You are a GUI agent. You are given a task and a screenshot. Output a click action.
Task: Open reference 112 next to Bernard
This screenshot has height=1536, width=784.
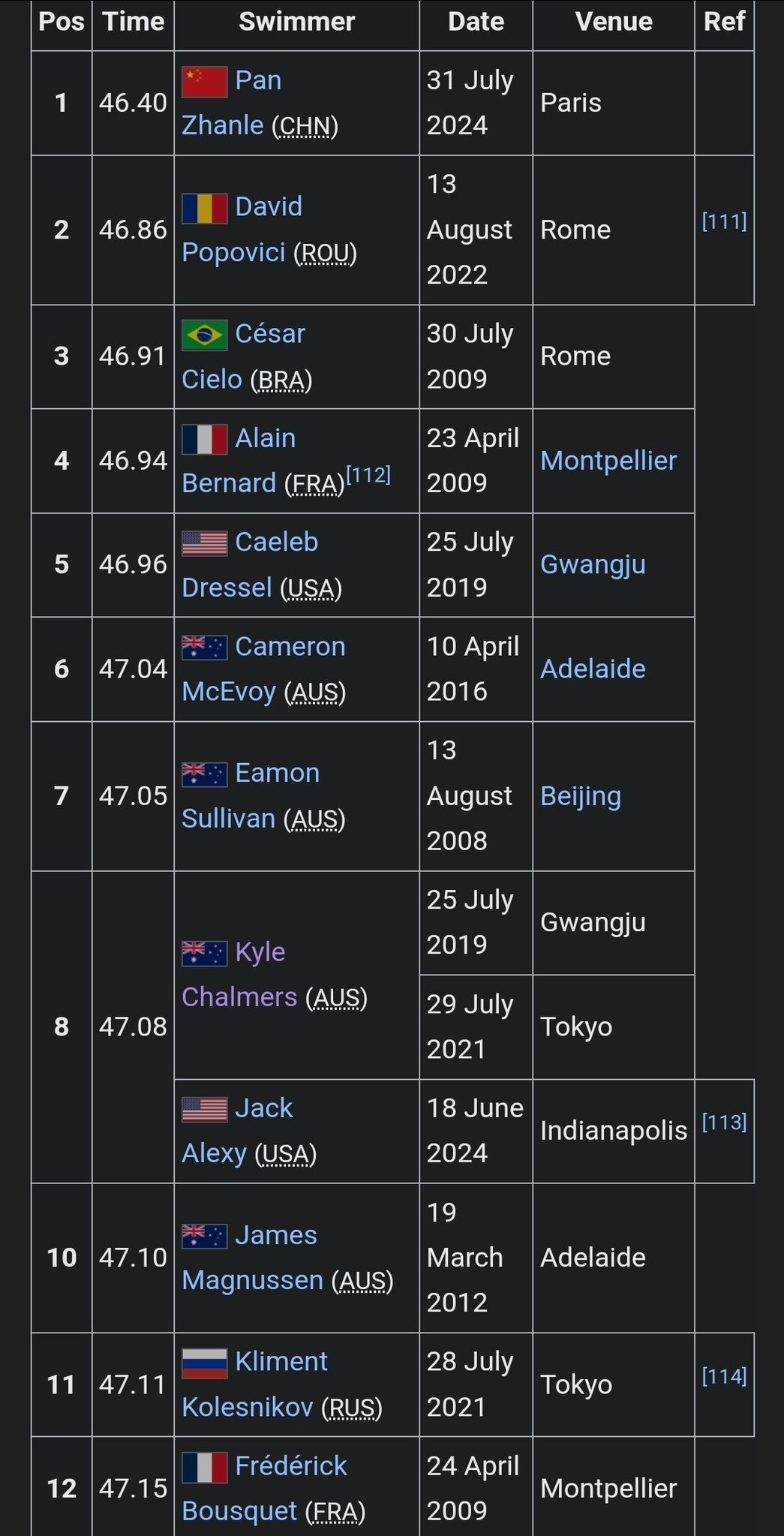click(x=368, y=474)
